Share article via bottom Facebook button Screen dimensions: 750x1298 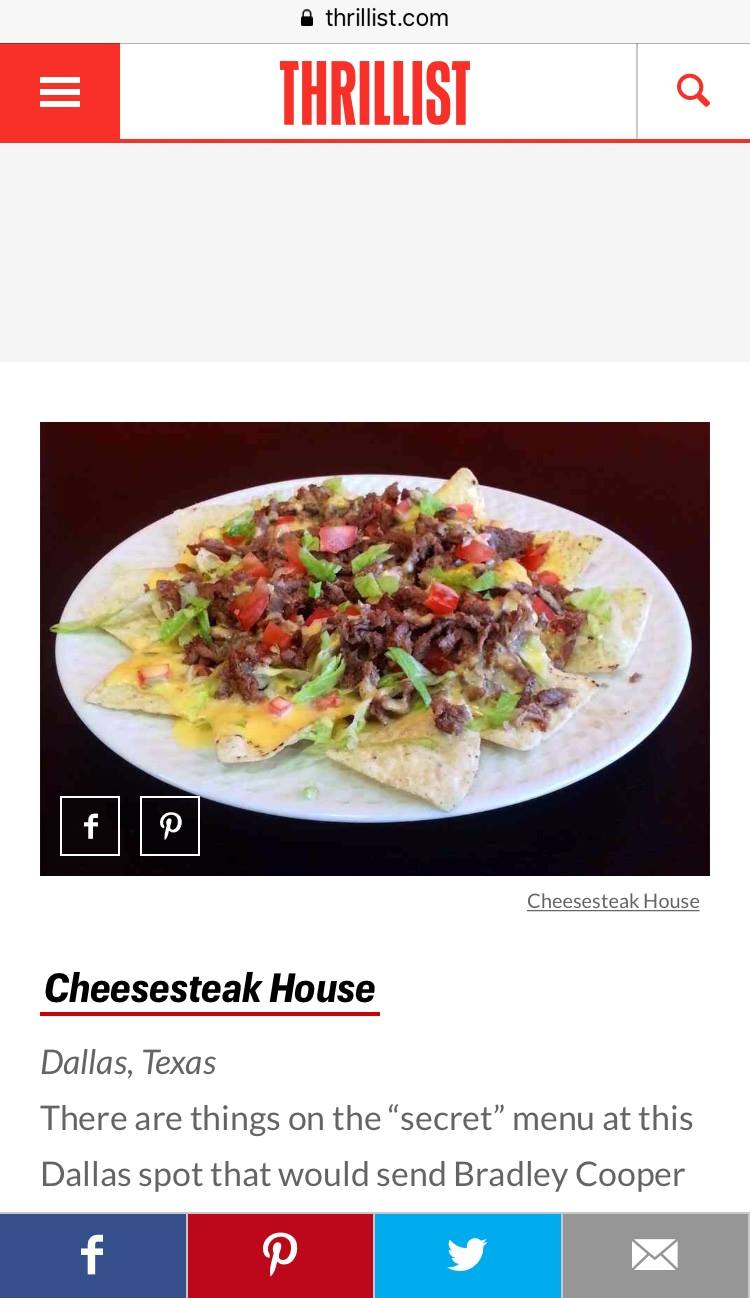point(93,1255)
